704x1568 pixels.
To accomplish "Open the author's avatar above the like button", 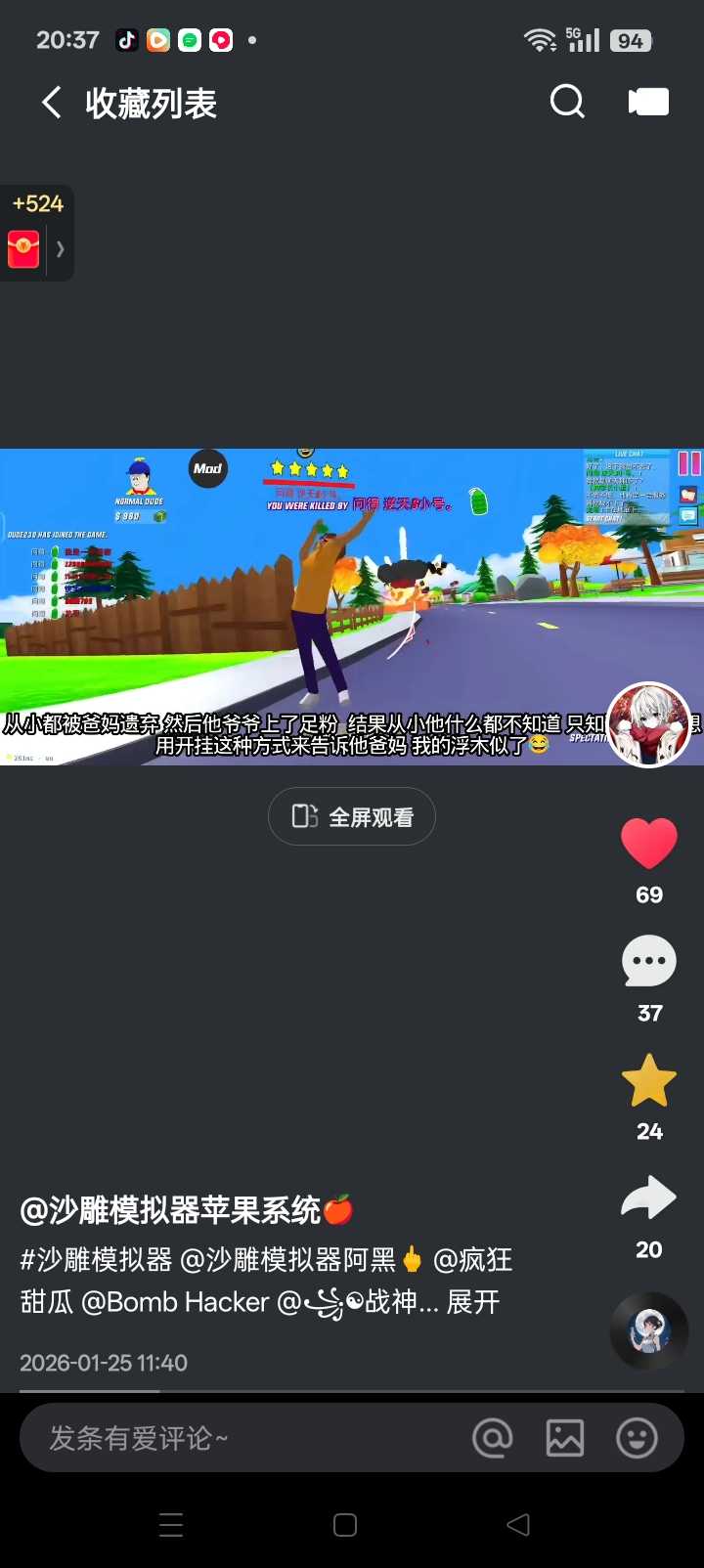I will 648,724.
